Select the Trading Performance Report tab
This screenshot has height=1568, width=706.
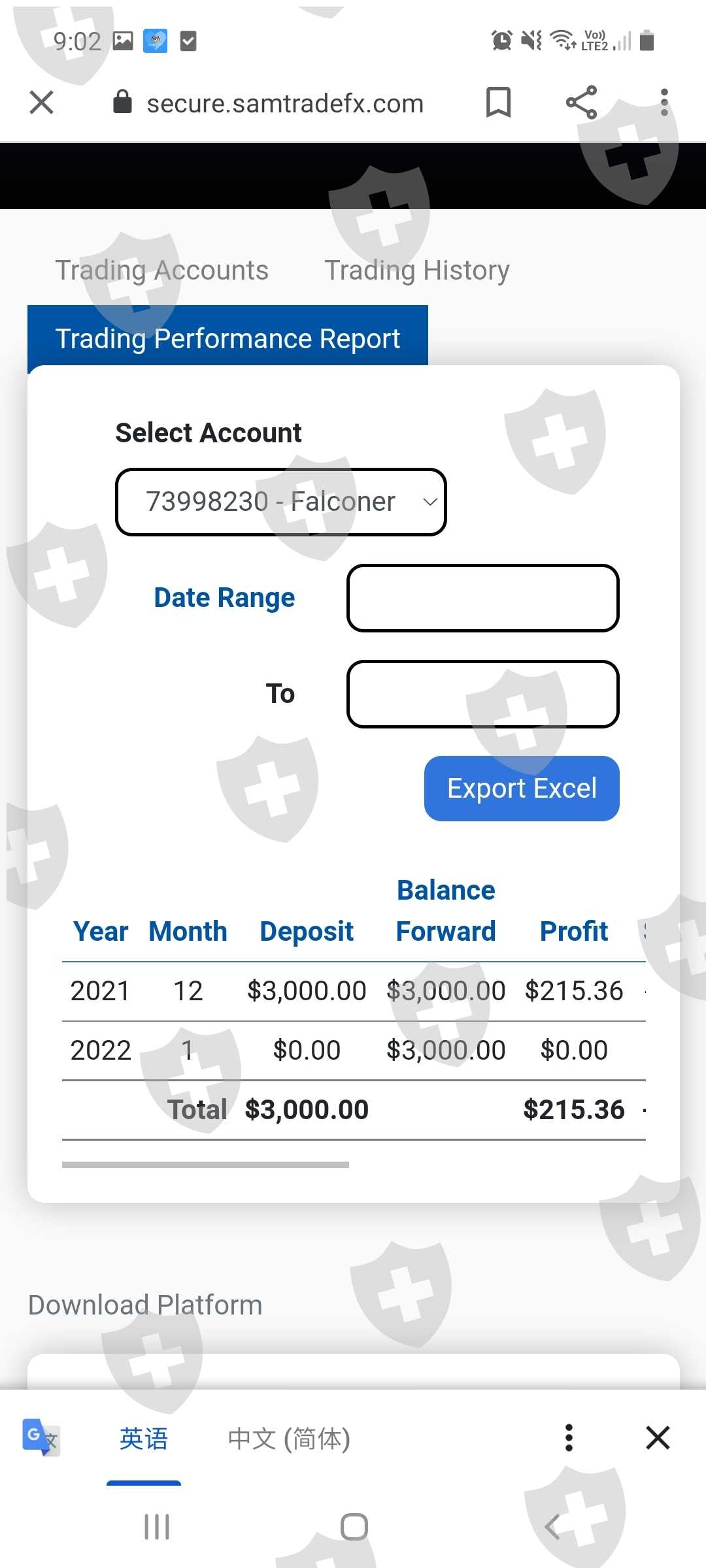point(227,338)
